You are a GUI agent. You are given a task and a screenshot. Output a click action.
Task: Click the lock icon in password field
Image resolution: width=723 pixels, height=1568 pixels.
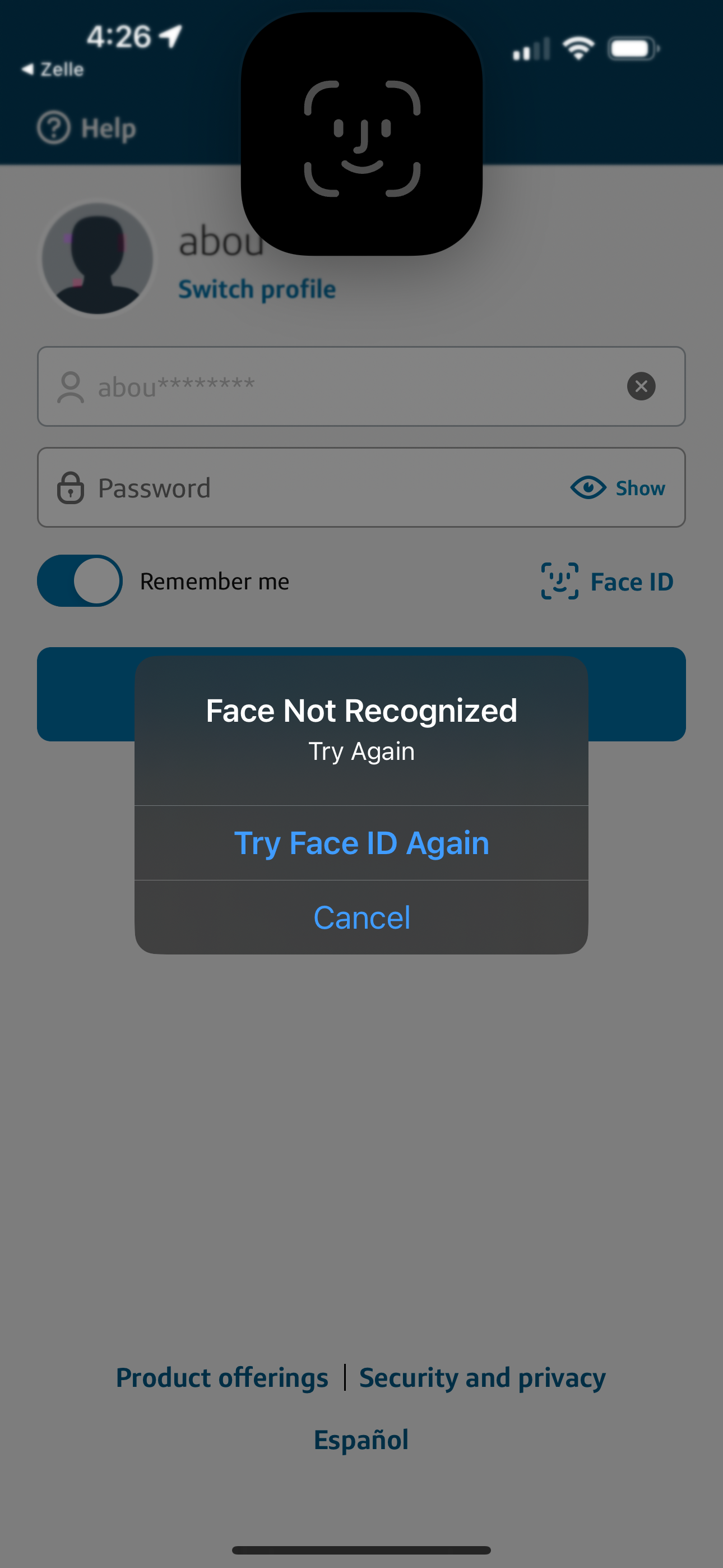click(71, 487)
